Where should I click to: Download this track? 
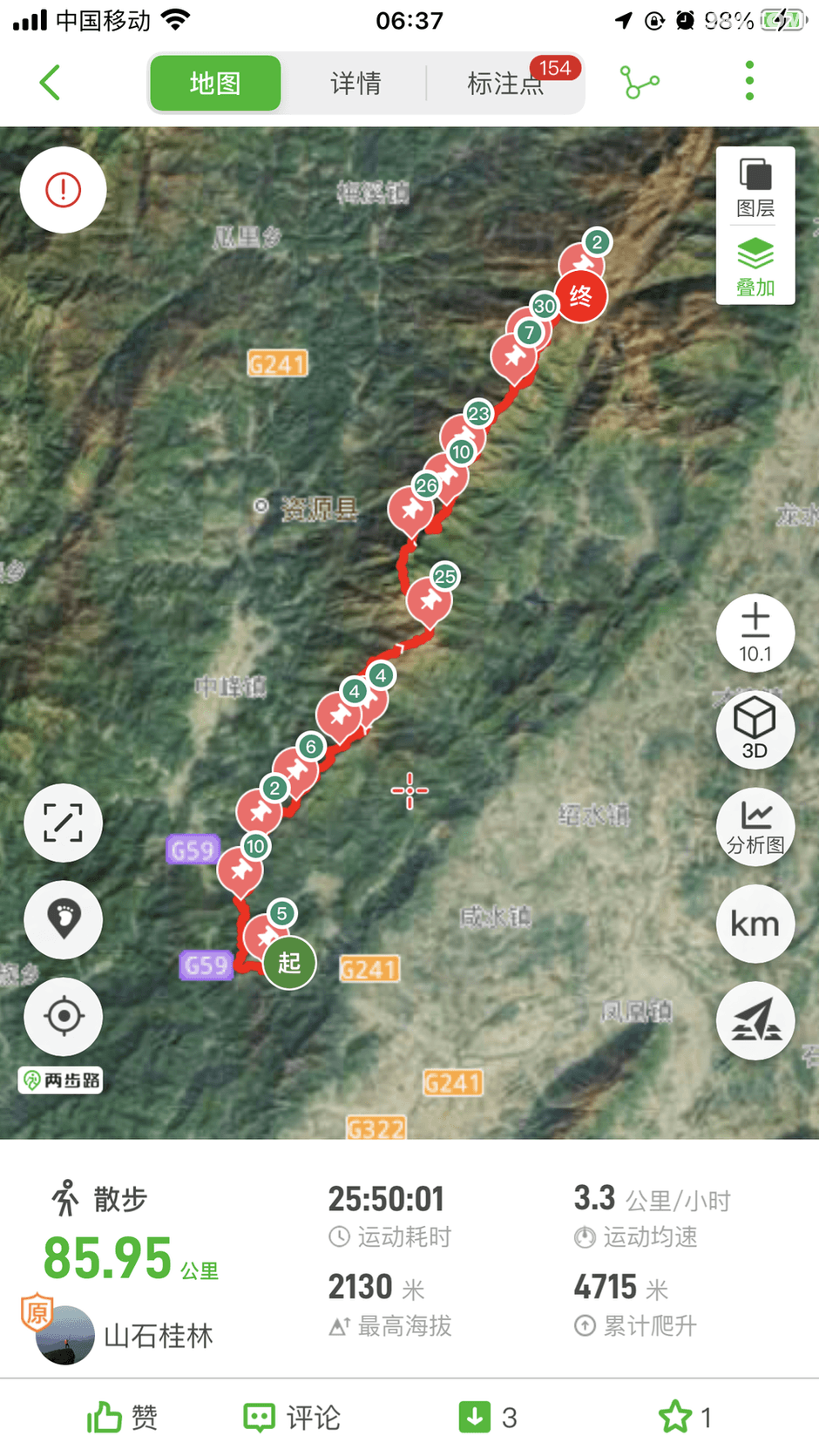(487, 1418)
